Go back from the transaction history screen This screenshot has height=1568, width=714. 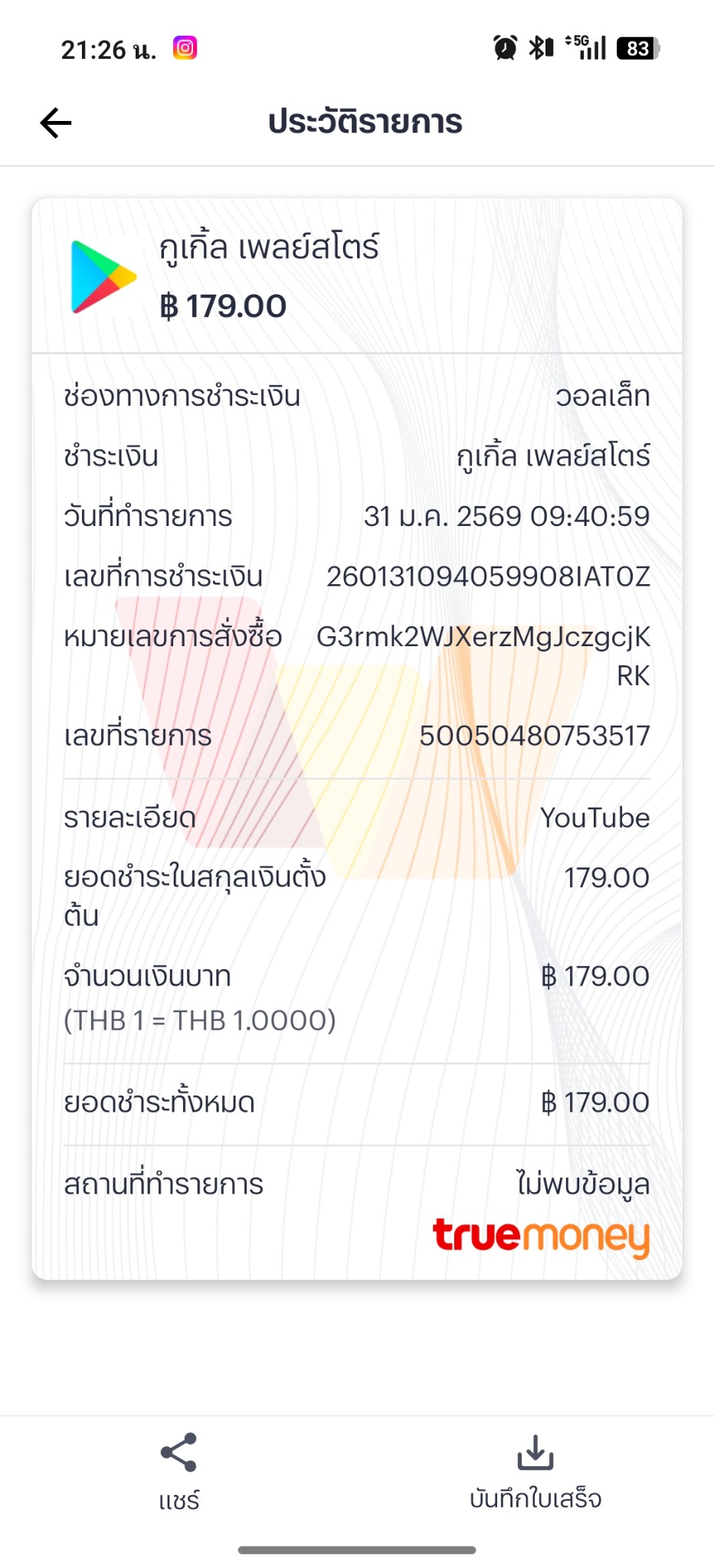(56, 122)
